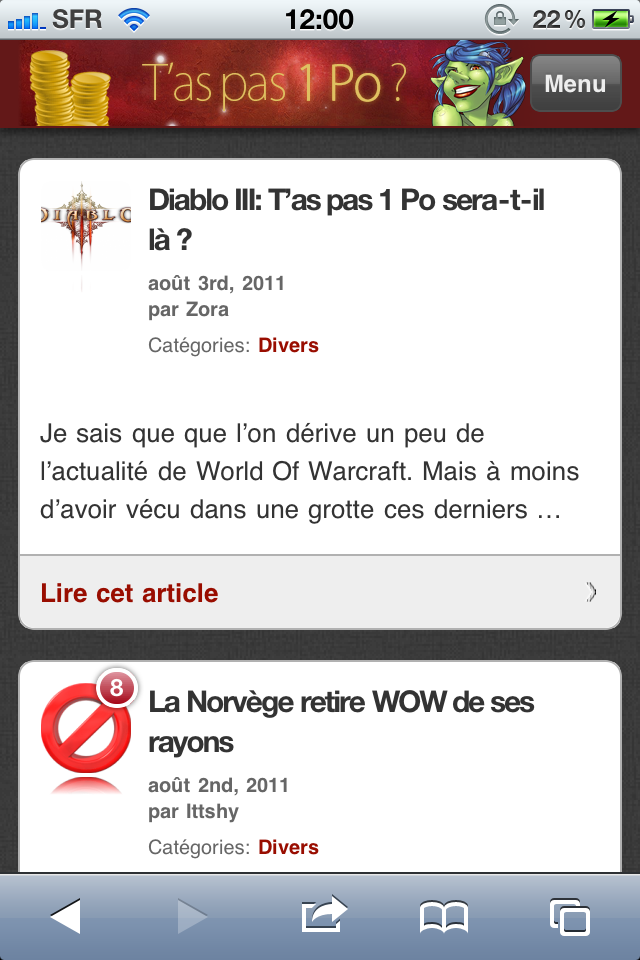This screenshot has height=960, width=640.
Task: Open the "La Norvège retire WOW" article title
Action: (341, 722)
